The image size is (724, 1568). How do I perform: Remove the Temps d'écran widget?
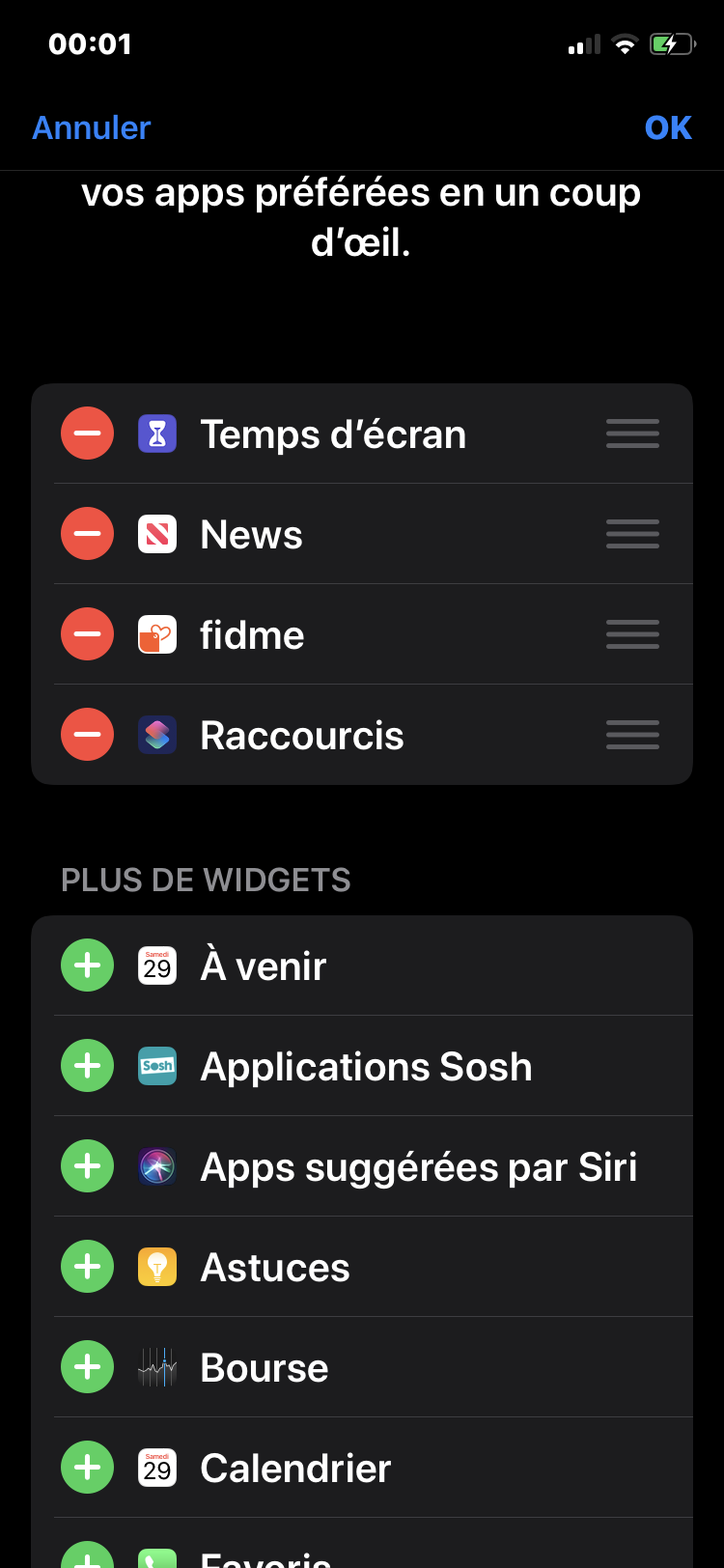coord(88,434)
